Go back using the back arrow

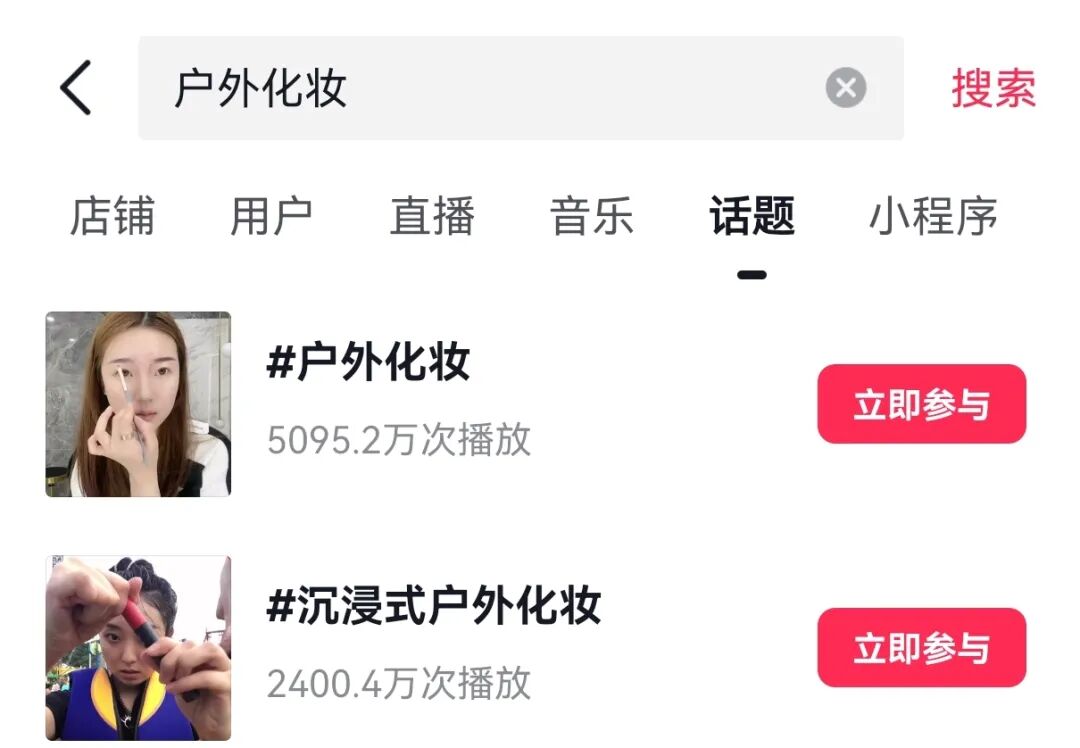click(76, 88)
